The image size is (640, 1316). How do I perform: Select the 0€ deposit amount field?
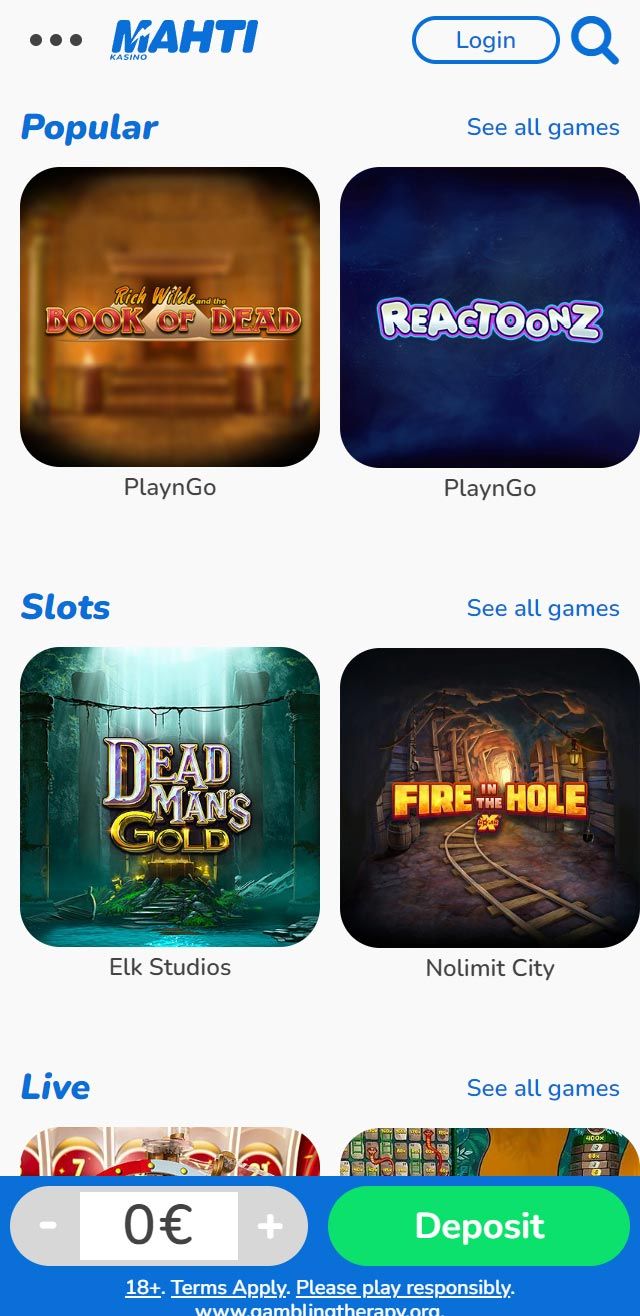pos(158,1226)
